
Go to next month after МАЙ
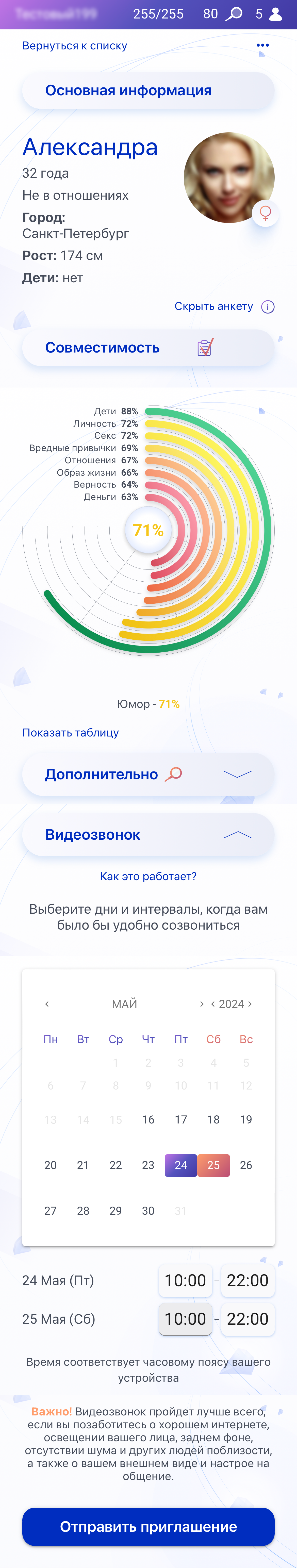tap(201, 1004)
